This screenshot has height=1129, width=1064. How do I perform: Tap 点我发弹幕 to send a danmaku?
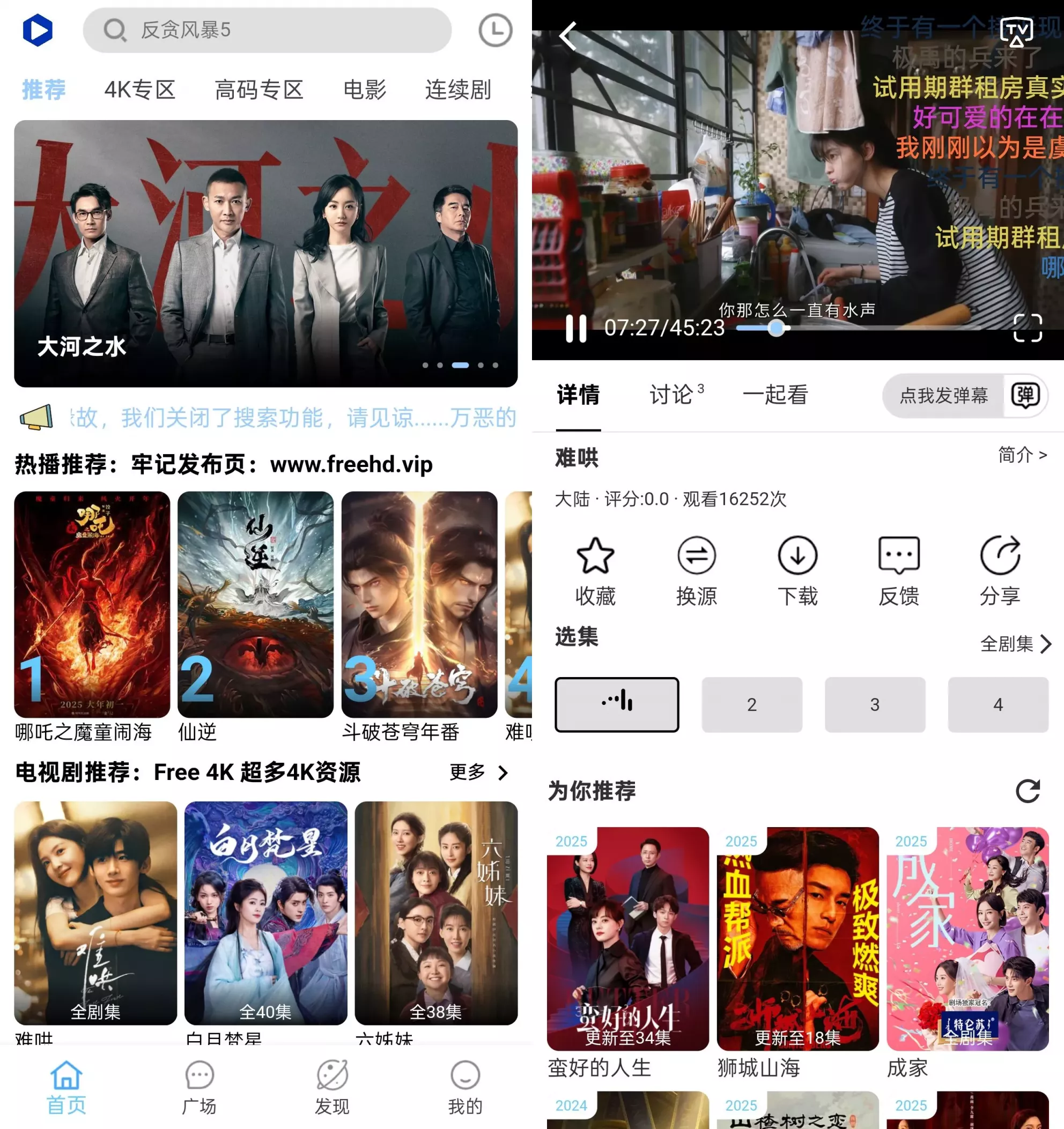[943, 395]
